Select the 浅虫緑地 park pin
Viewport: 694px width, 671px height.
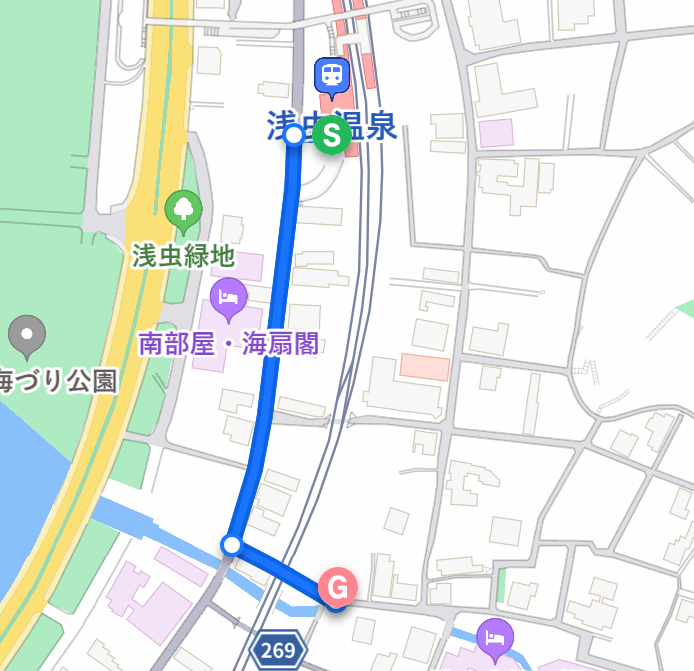tap(184, 209)
